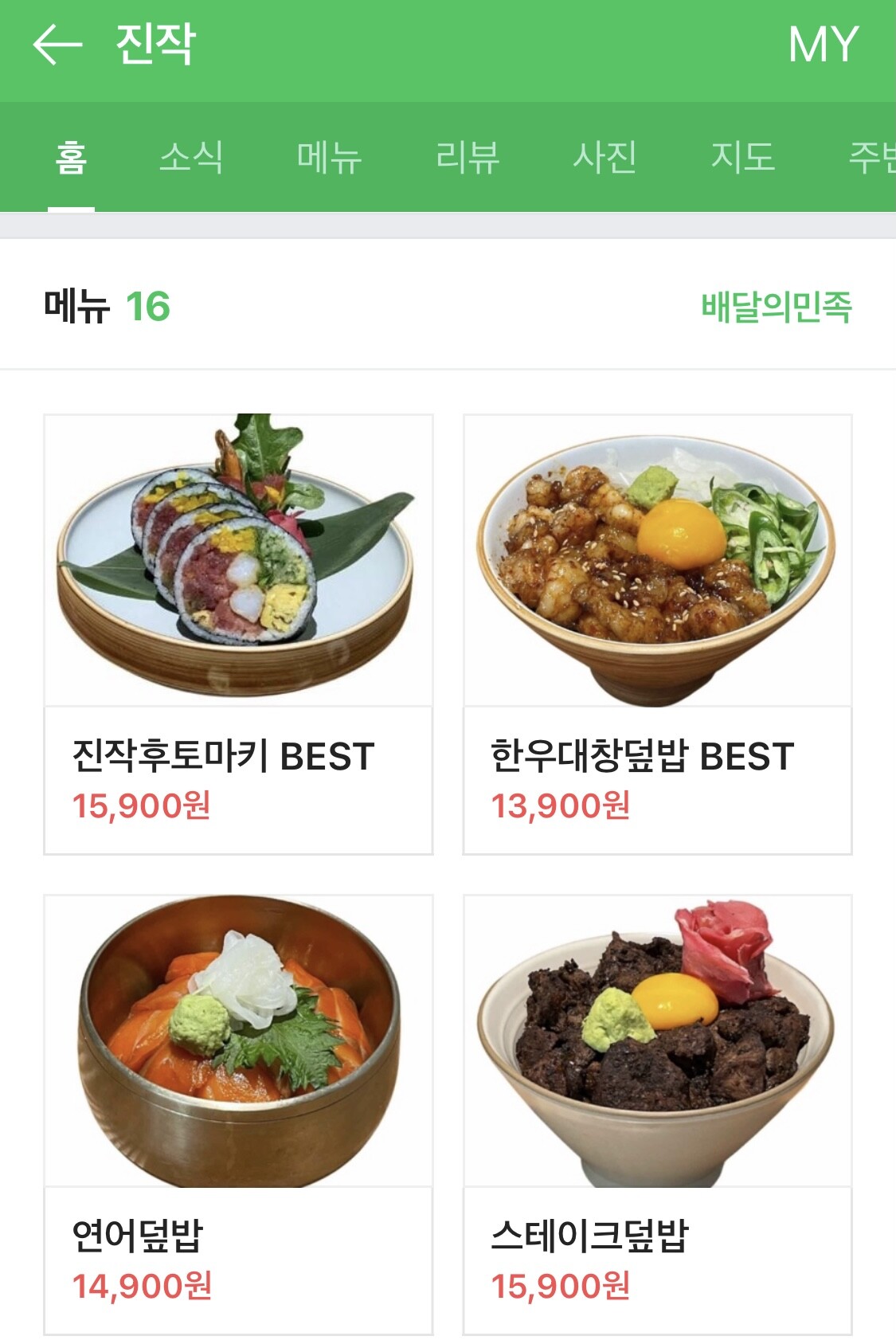
Task: Show the 지도 tab
Action: [742, 157]
